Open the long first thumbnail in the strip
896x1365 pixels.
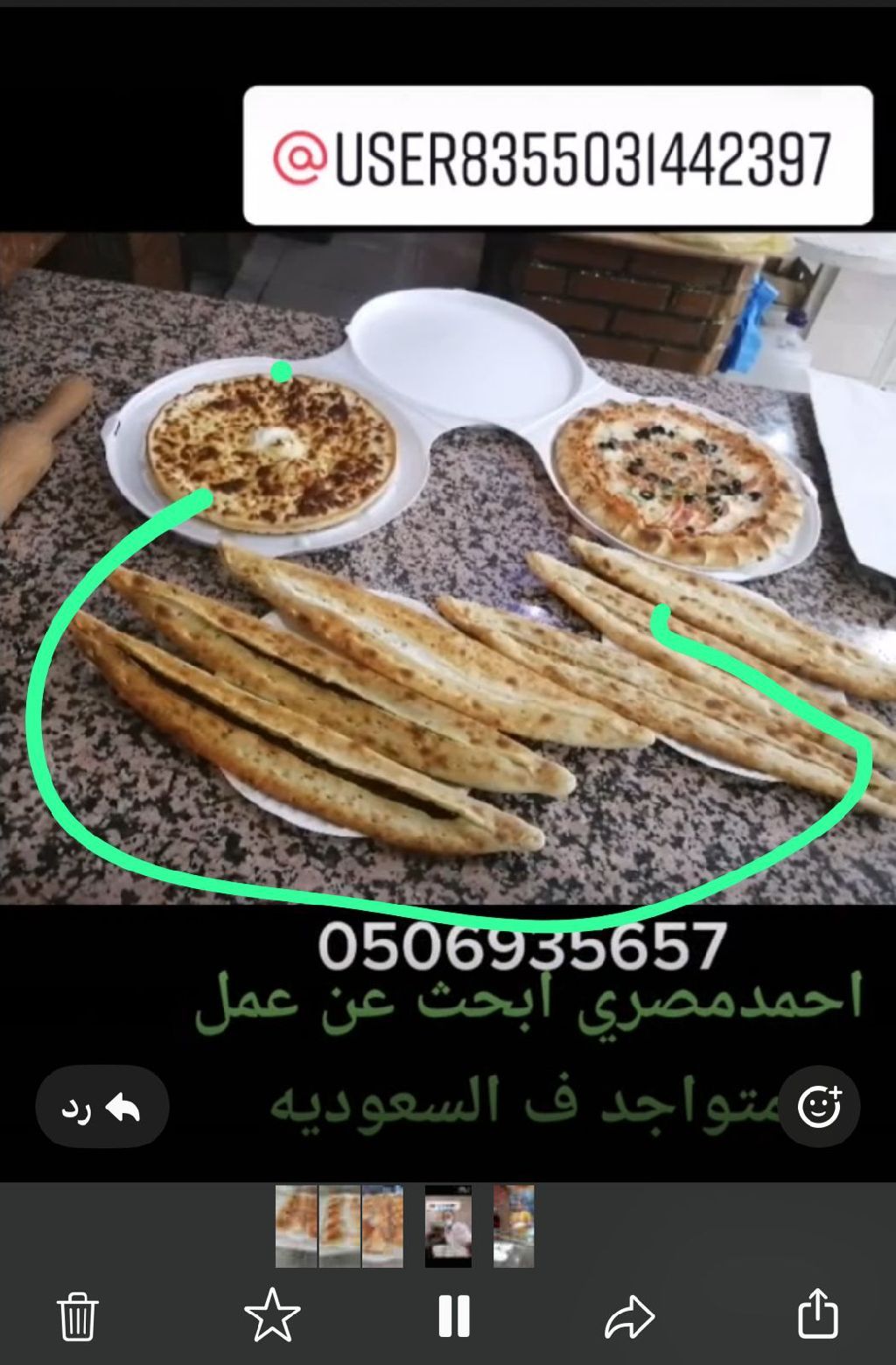[x=339, y=1227]
